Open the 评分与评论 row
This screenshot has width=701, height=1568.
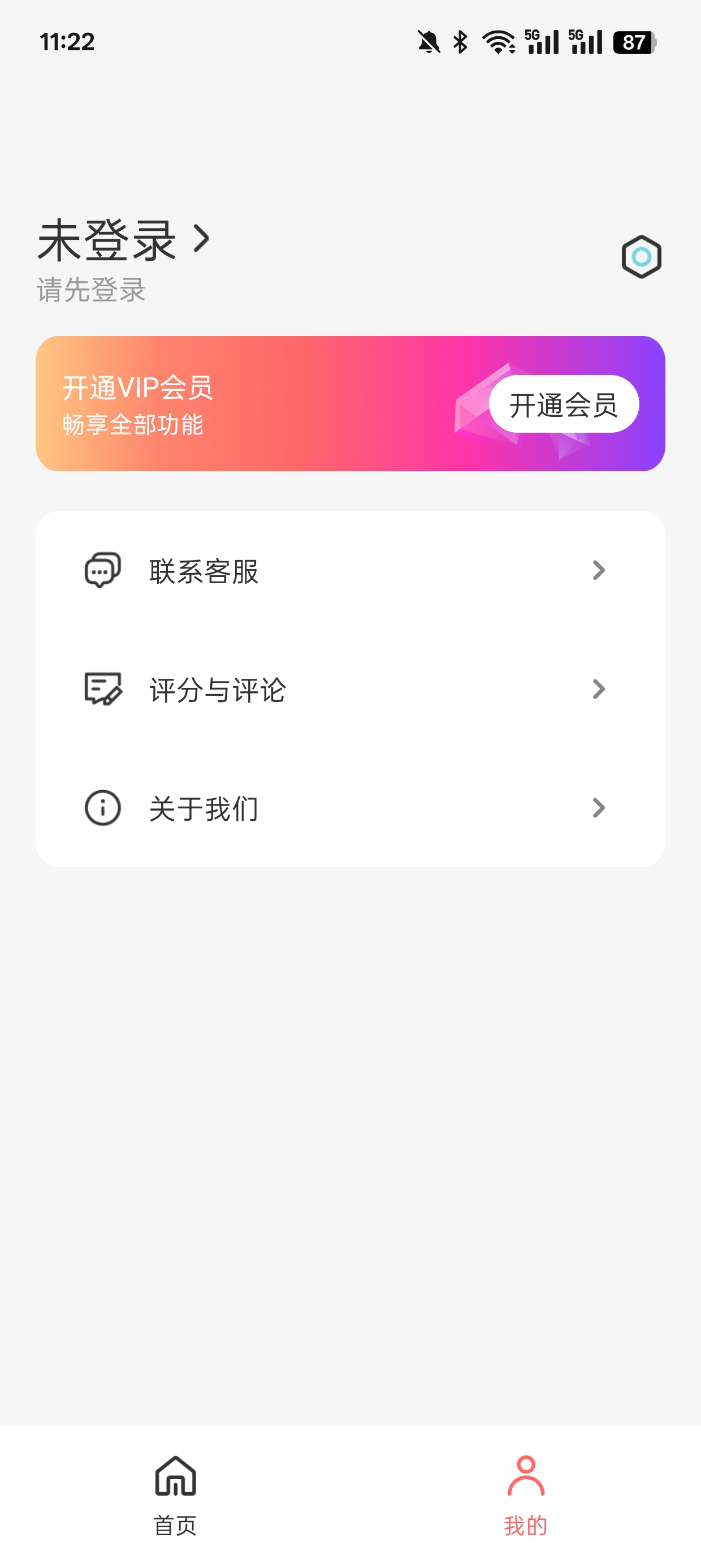[x=350, y=688]
